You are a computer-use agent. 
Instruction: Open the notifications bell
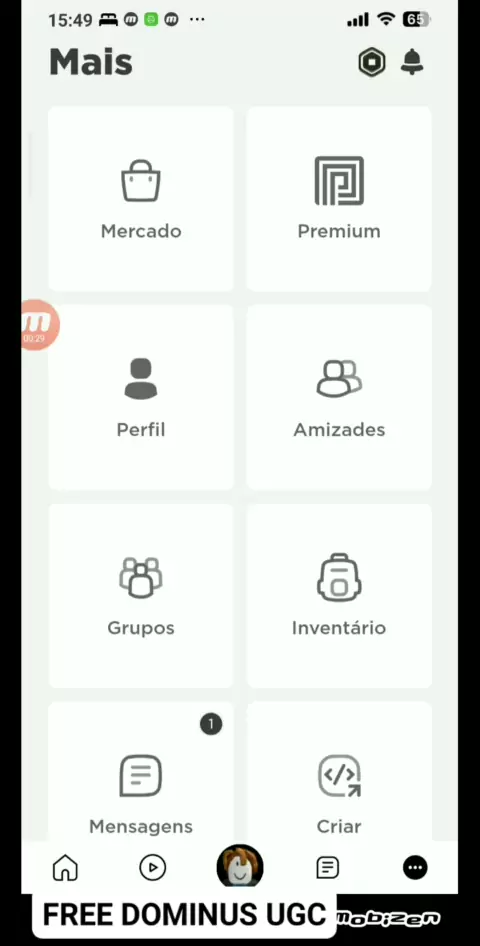412,62
